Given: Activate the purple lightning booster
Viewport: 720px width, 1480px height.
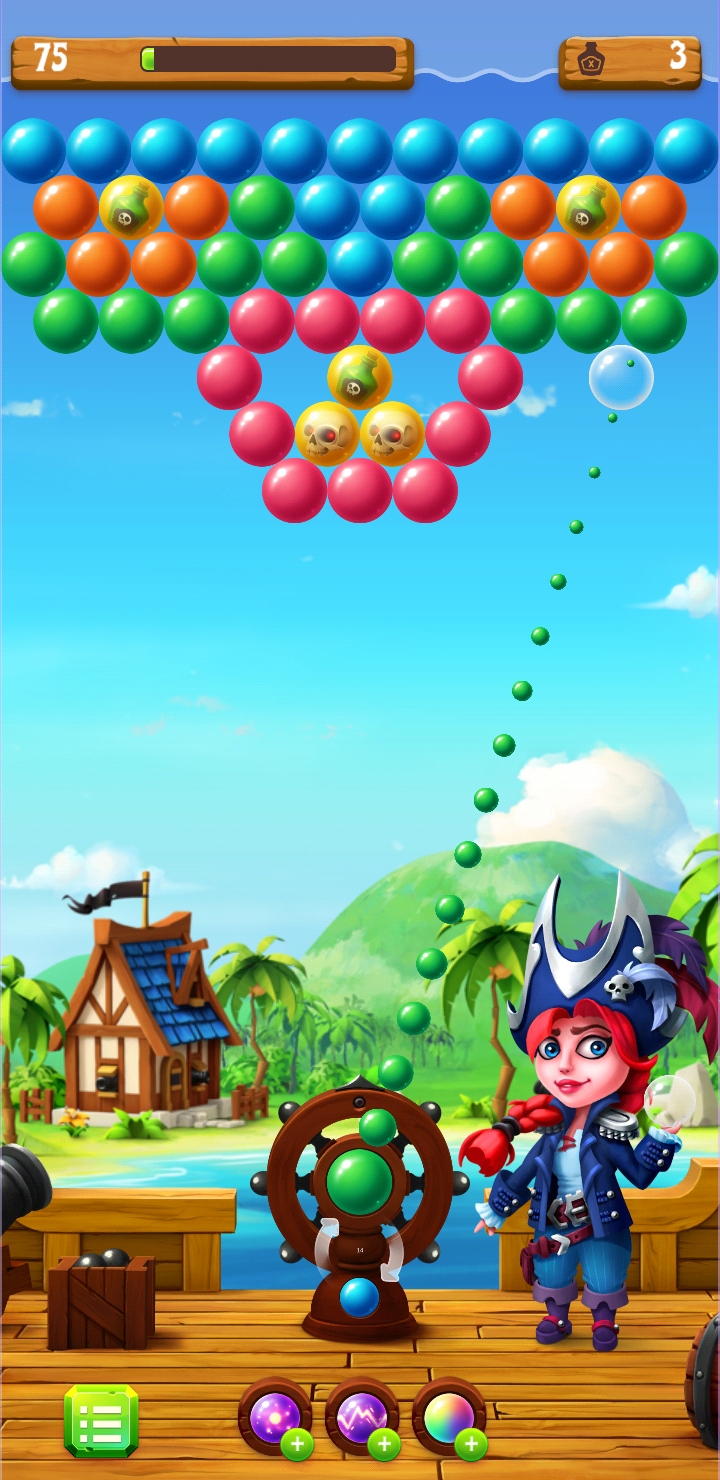Looking at the screenshot, I should tap(361, 1416).
